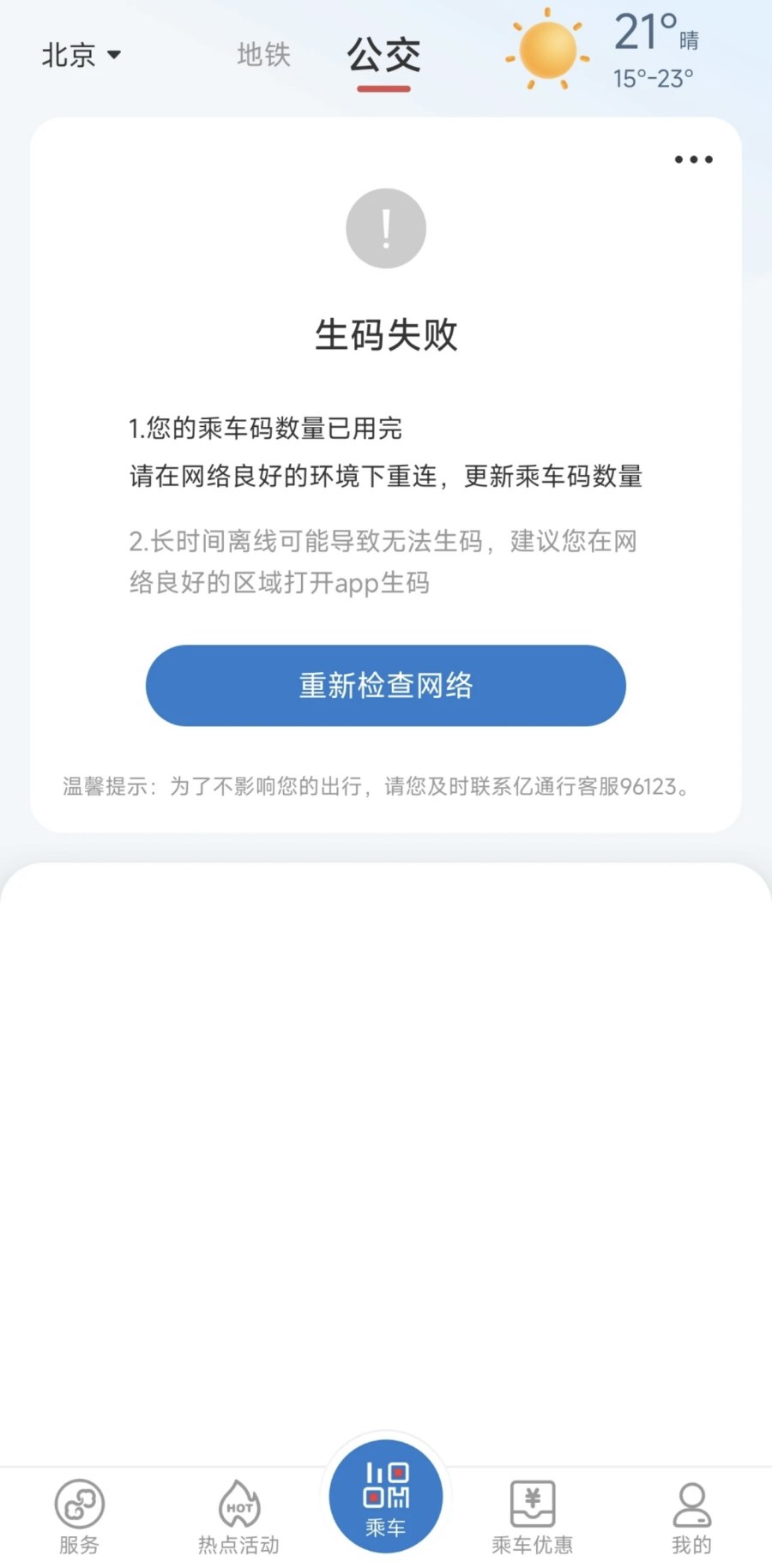Tap the 乘车 QR code button
This screenshot has height=1568, width=772.
386,1496
